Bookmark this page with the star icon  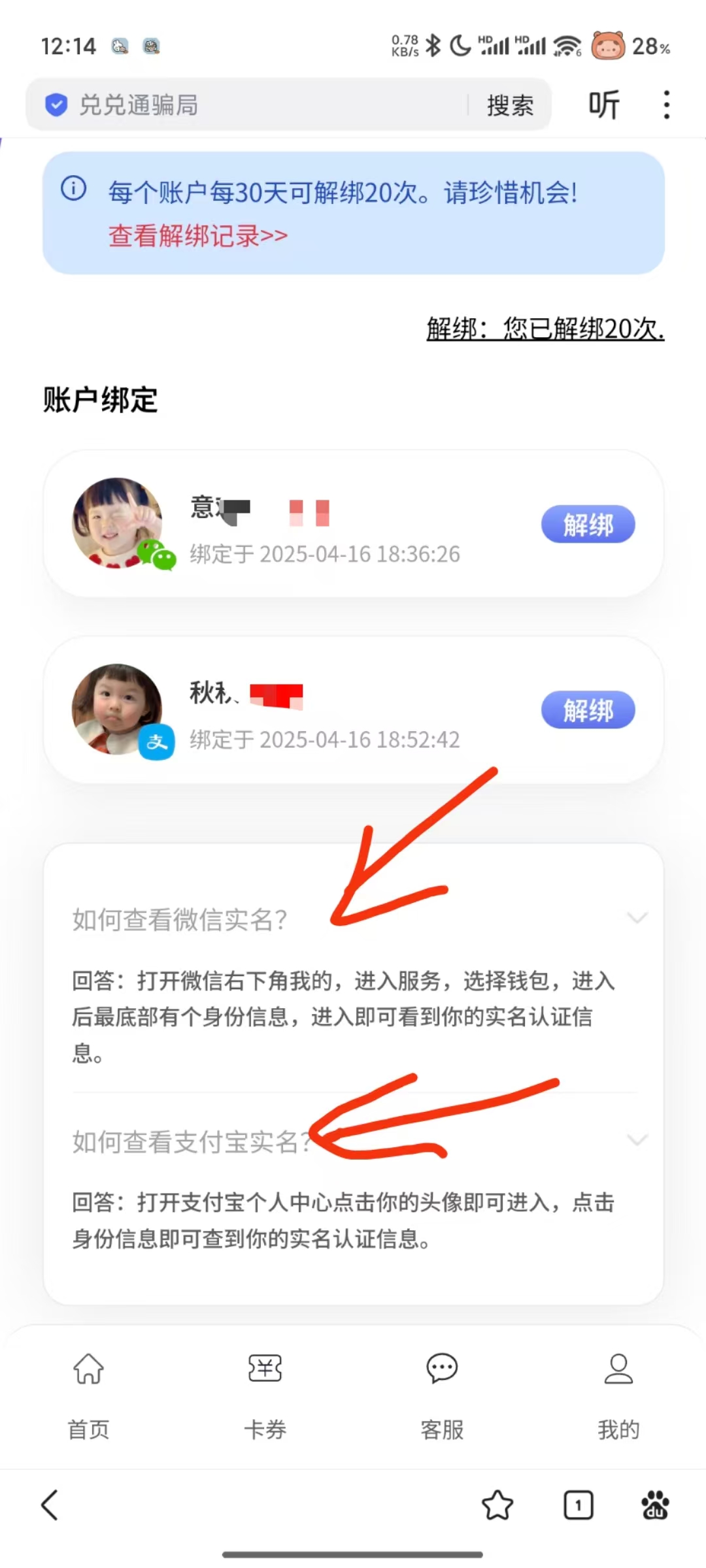[497, 1505]
